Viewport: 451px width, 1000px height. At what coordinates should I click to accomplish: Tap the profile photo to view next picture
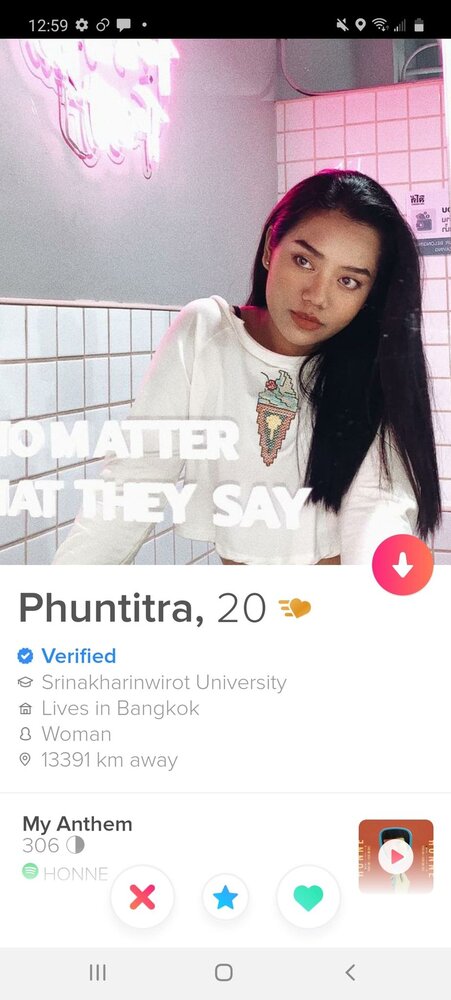pyautogui.click(x=225, y=302)
